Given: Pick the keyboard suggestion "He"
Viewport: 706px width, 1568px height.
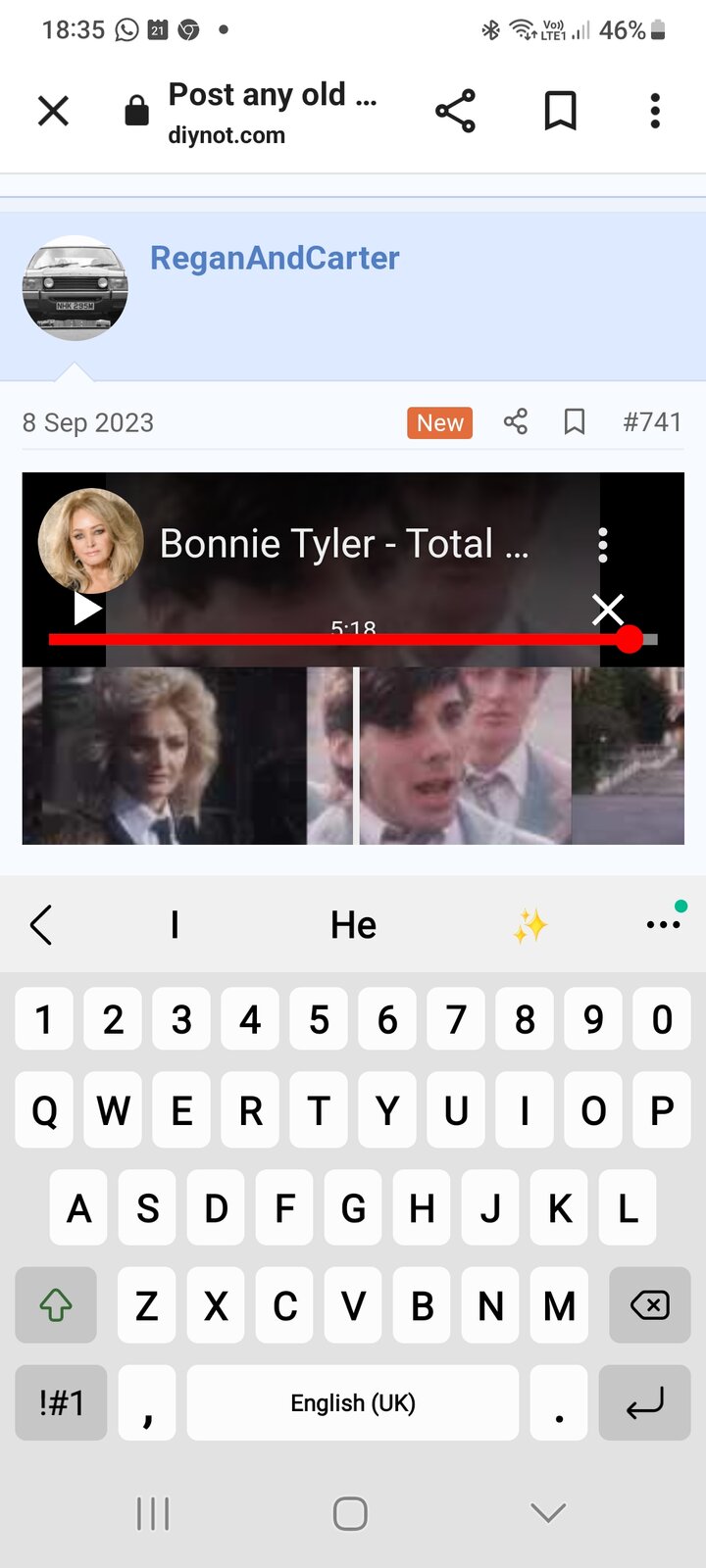Looking at the screenshot, I should tap(353, 925).
